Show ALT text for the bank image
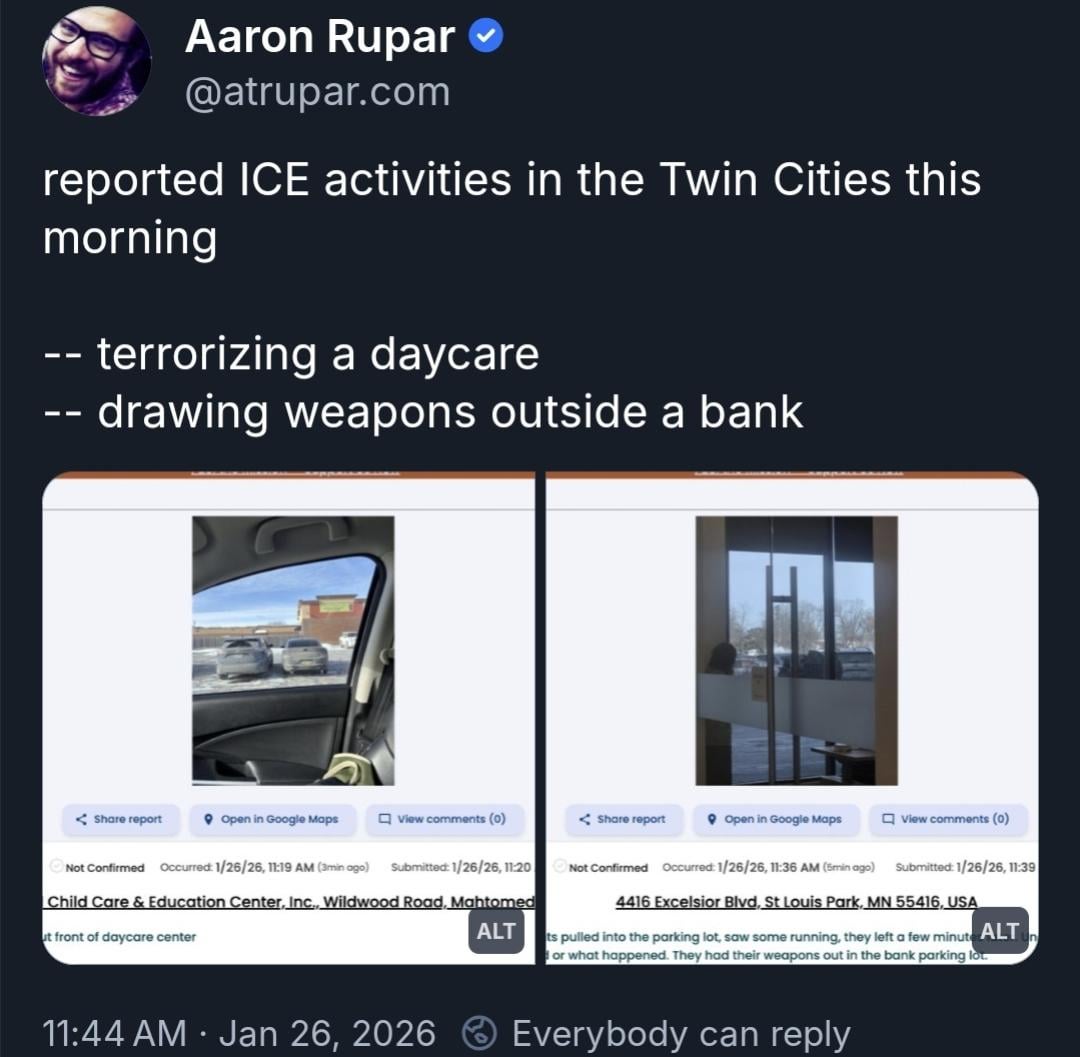The image size is (1080, 1057). (999, 931)
